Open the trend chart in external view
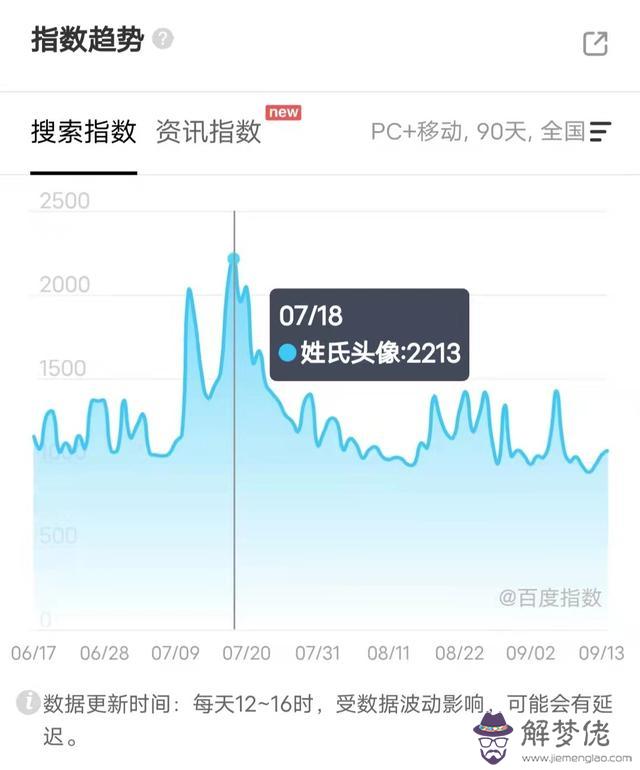Screen dimensions: 640x770 pos(595,43)
